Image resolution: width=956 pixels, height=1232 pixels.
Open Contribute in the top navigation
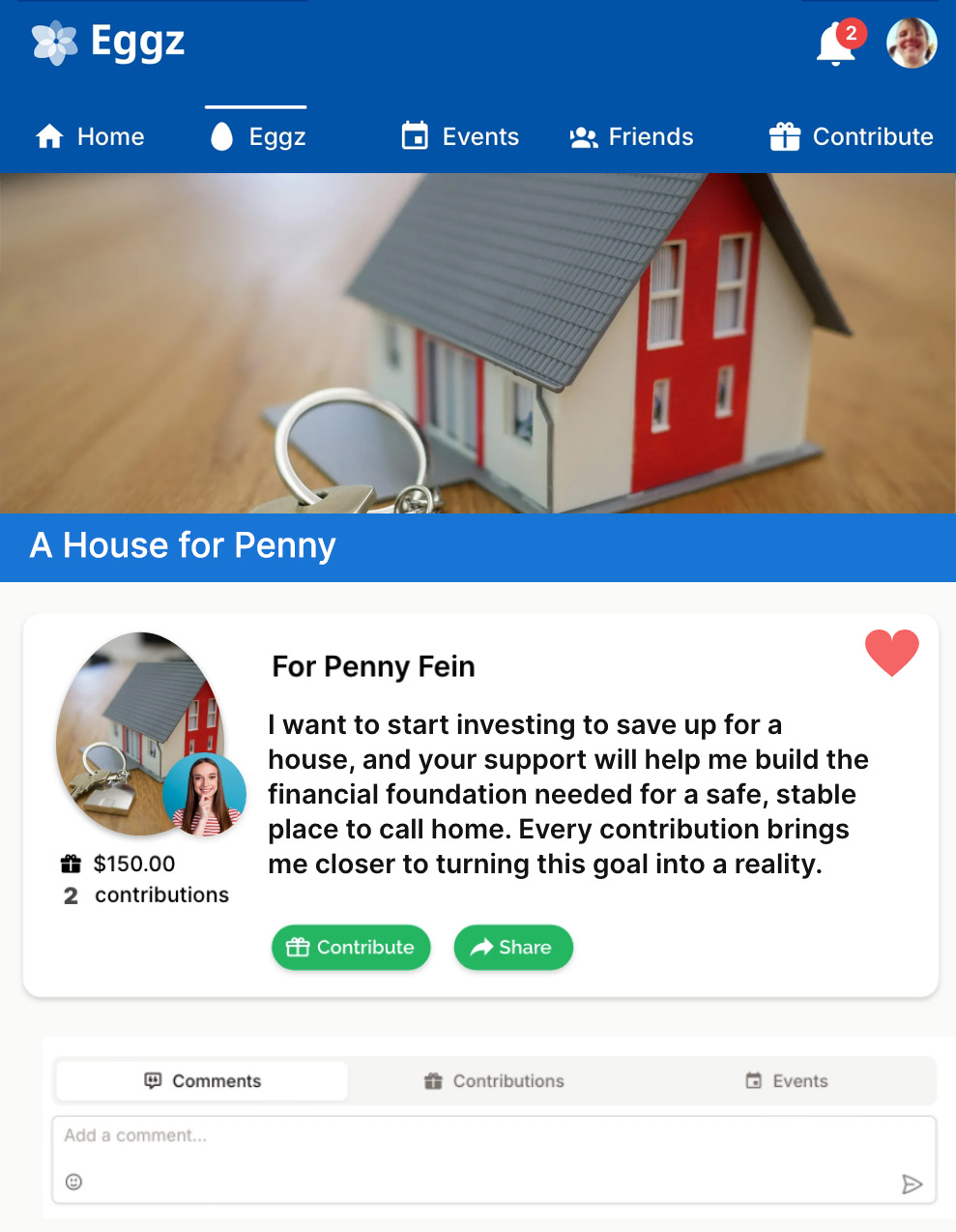point(851,137)
